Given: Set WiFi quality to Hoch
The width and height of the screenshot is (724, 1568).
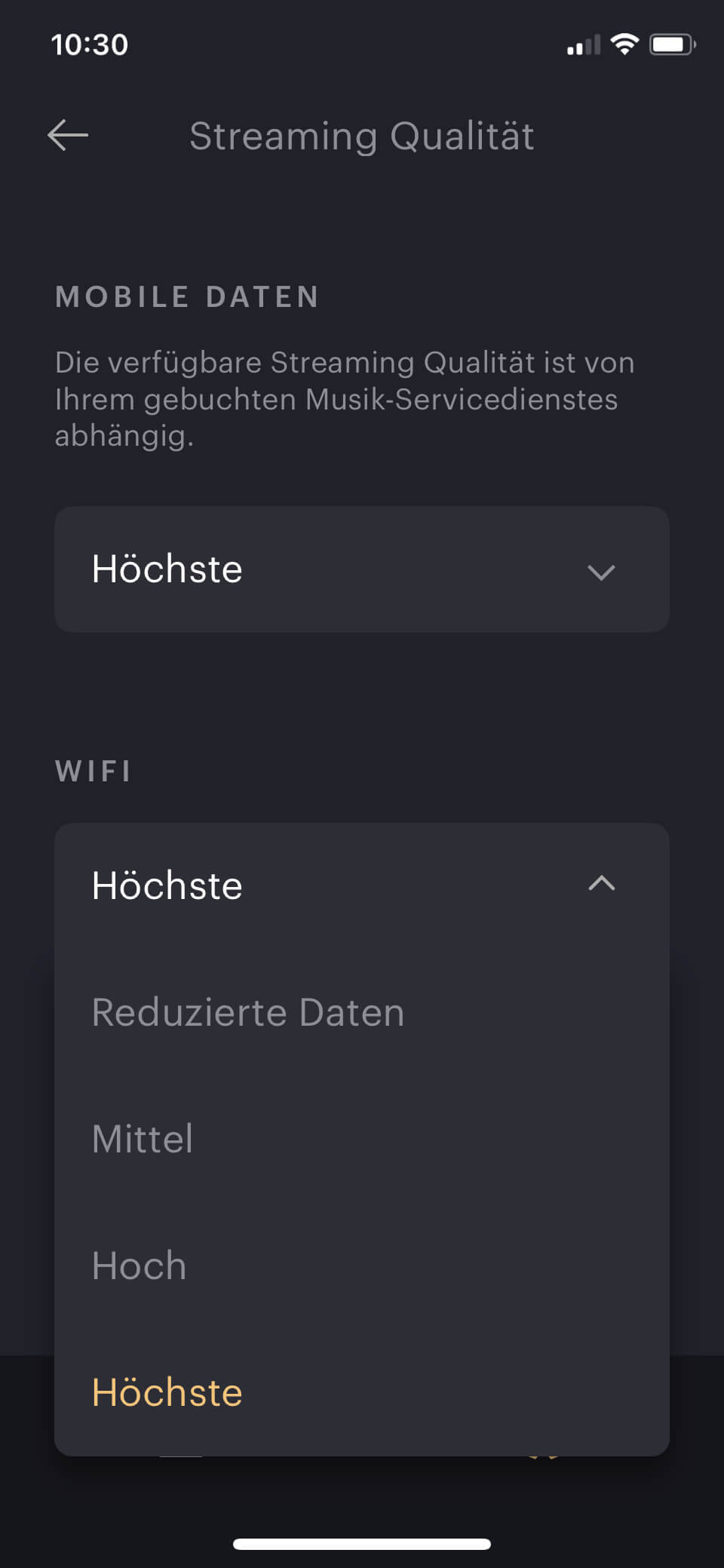Looking at the screenshot, I should click(x=140, y=1266).
